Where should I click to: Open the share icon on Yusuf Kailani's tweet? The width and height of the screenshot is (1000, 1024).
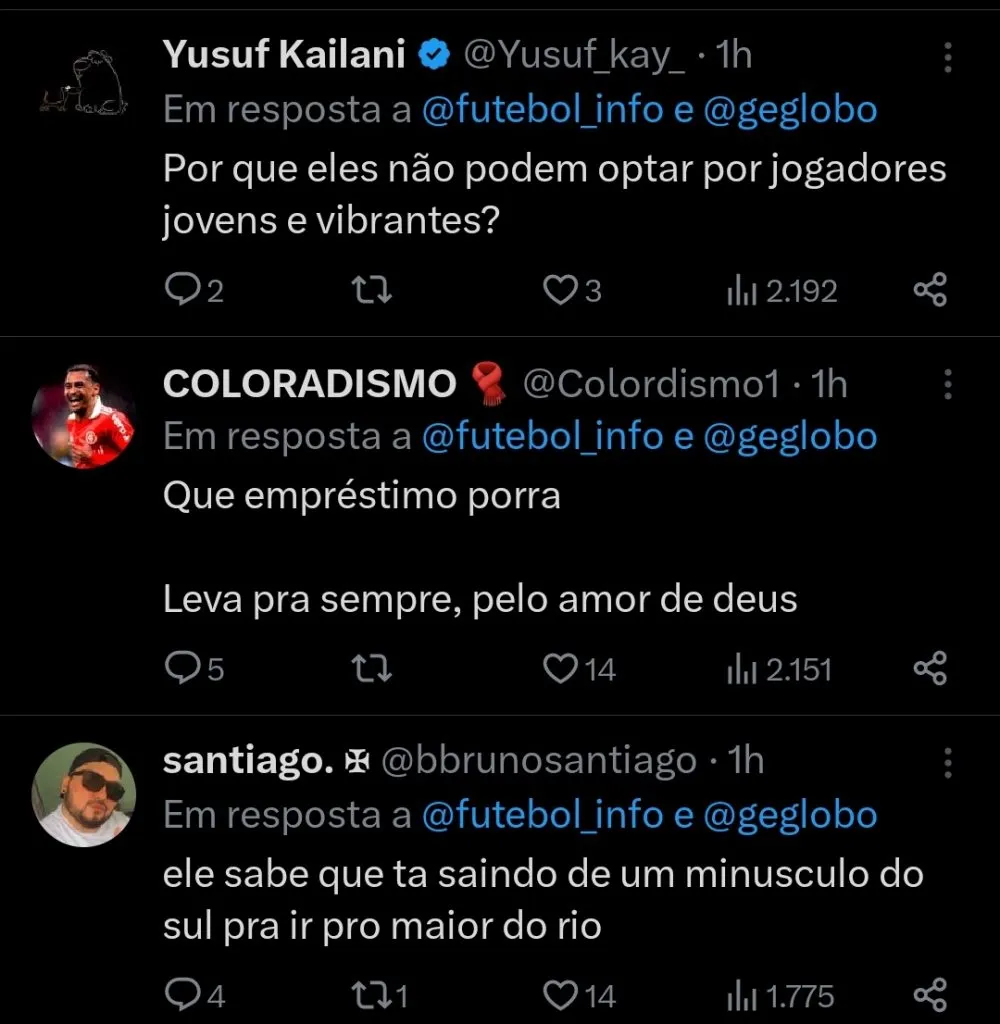point(930,290)
